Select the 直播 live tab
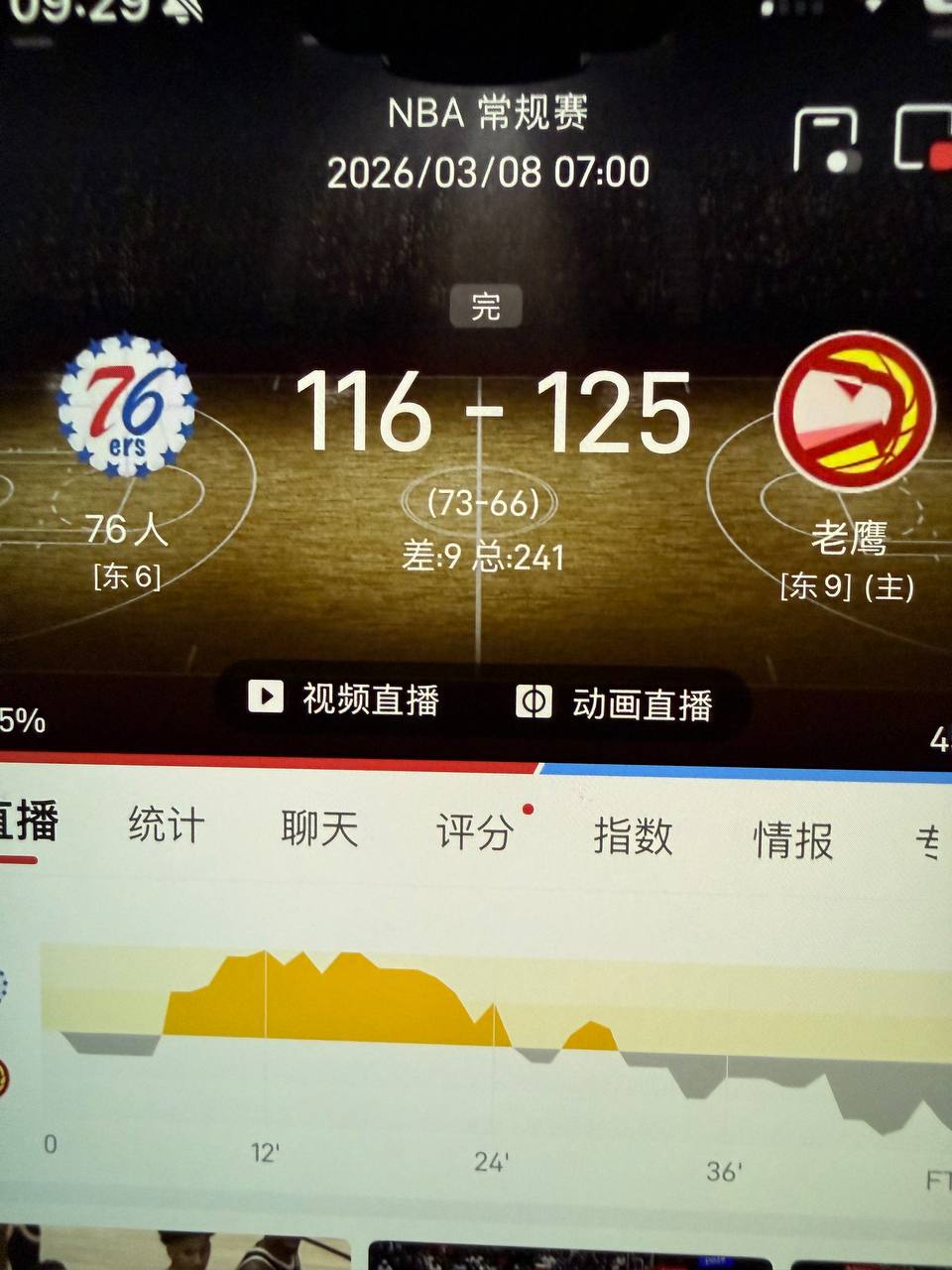Image resolution: width=952 pixels, height=1270 pixels. (28, 822)
